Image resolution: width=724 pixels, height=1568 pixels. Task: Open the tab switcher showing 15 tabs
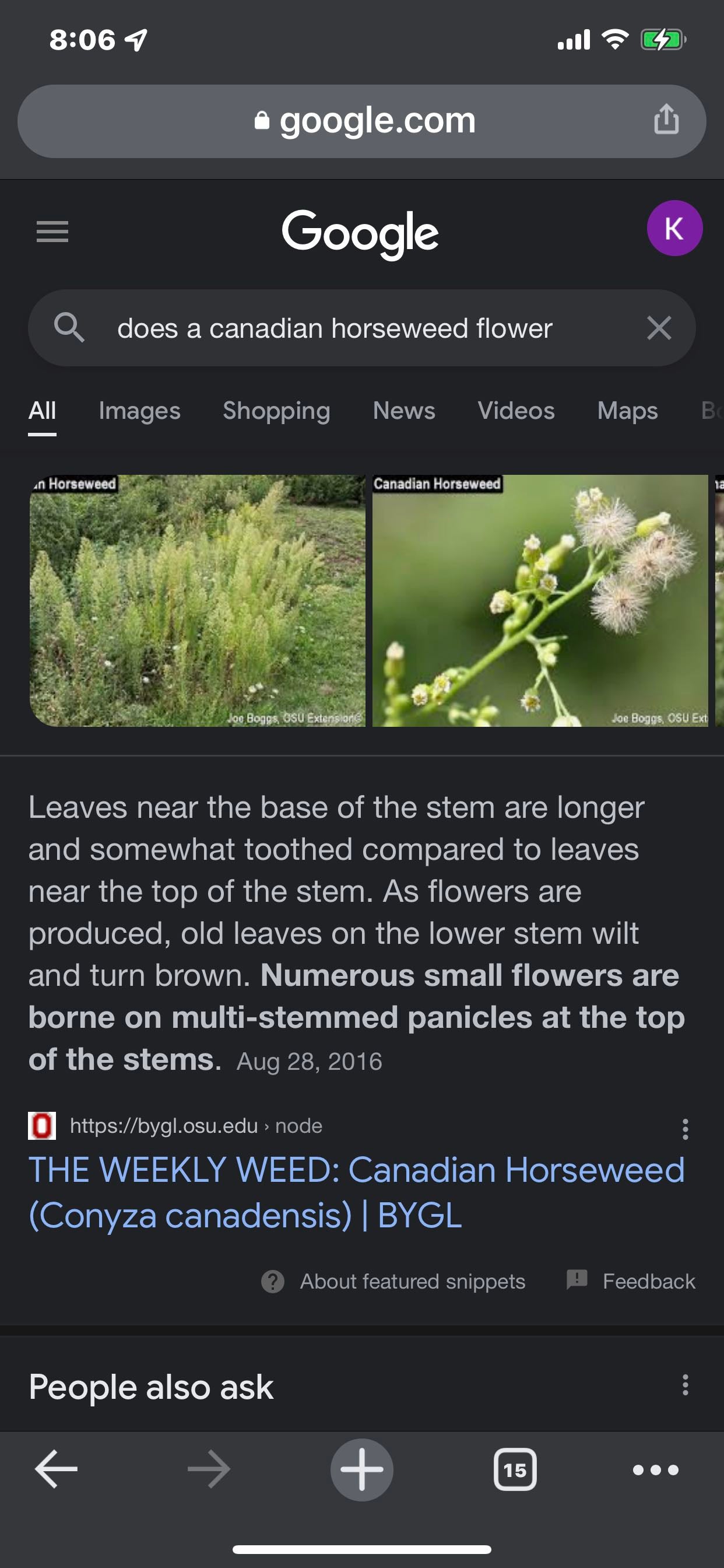(515, 1469)
